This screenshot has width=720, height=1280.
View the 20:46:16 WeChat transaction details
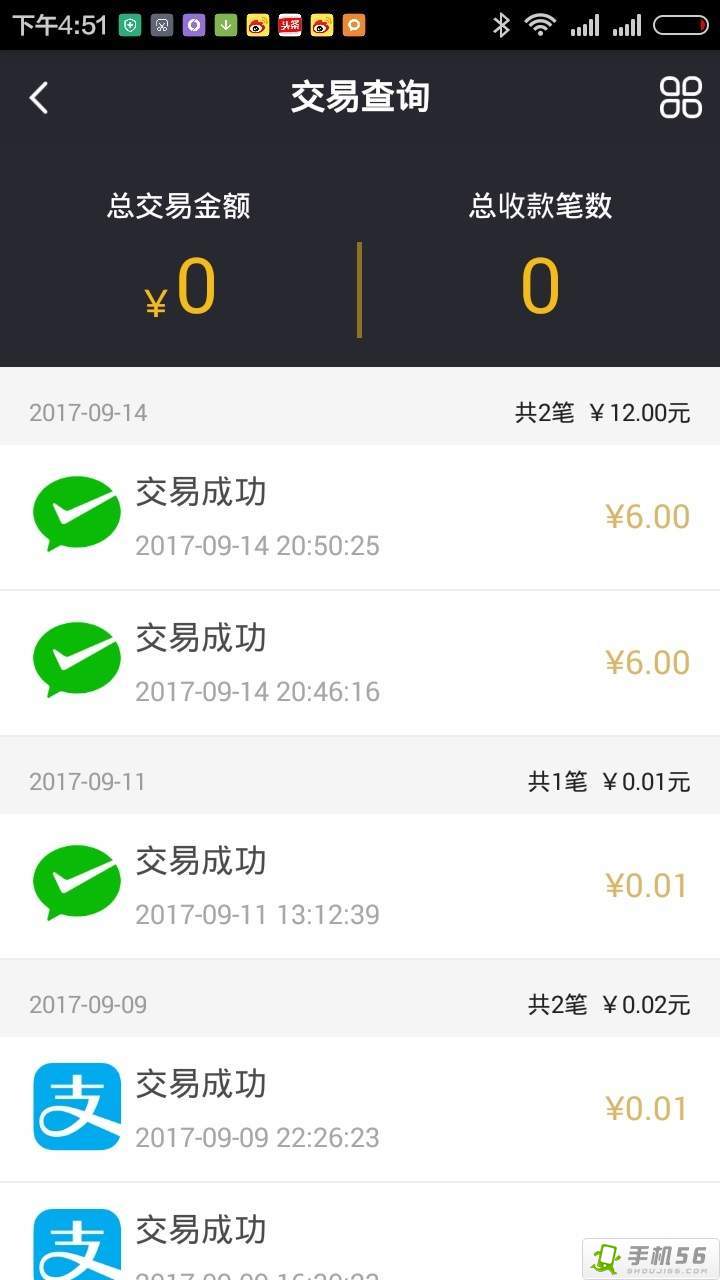click(x=360, y=663)
